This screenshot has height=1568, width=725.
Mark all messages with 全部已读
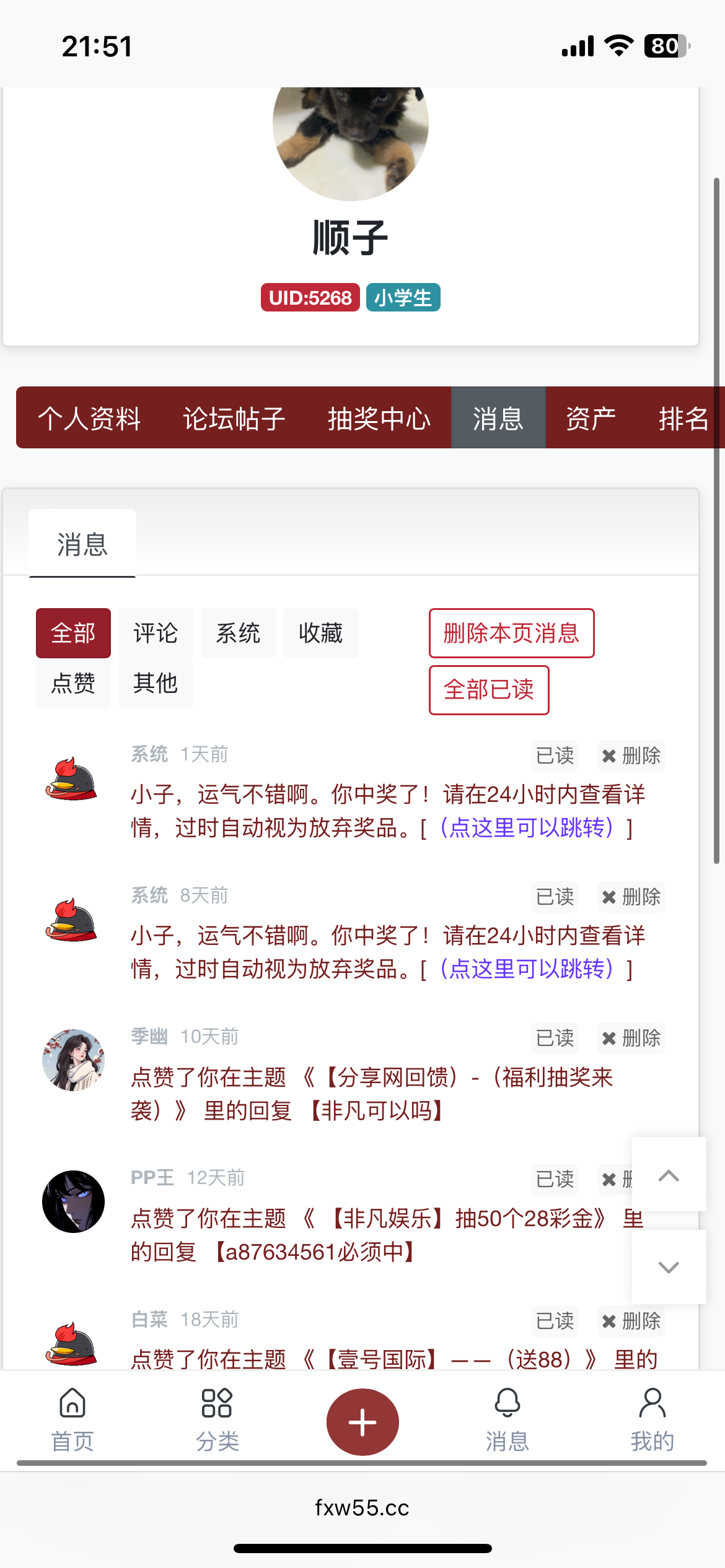tap(489, 690)
